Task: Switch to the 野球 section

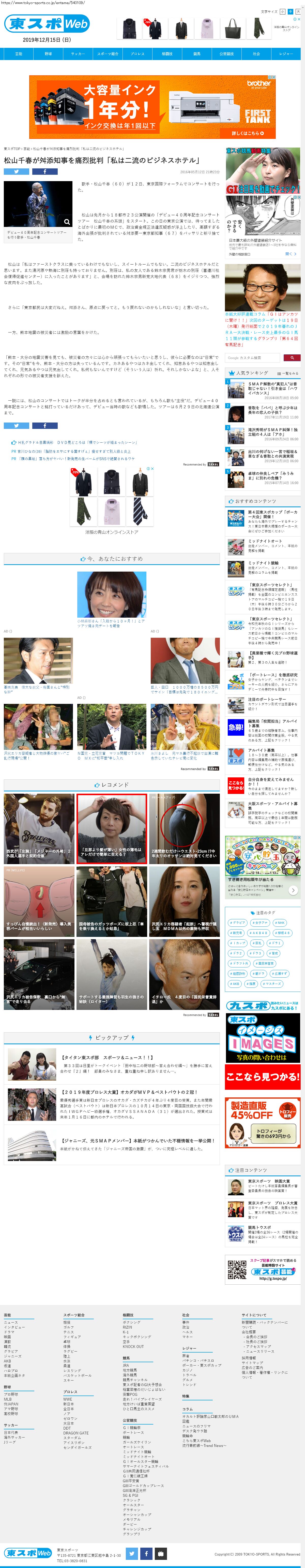Action: coord(48,54)
